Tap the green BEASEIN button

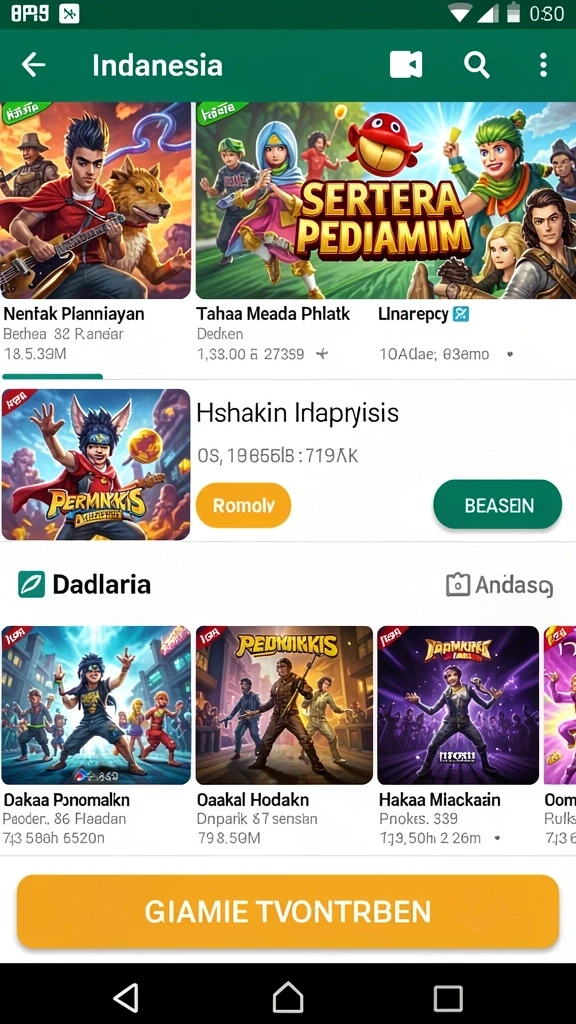(x=498, y=505)
